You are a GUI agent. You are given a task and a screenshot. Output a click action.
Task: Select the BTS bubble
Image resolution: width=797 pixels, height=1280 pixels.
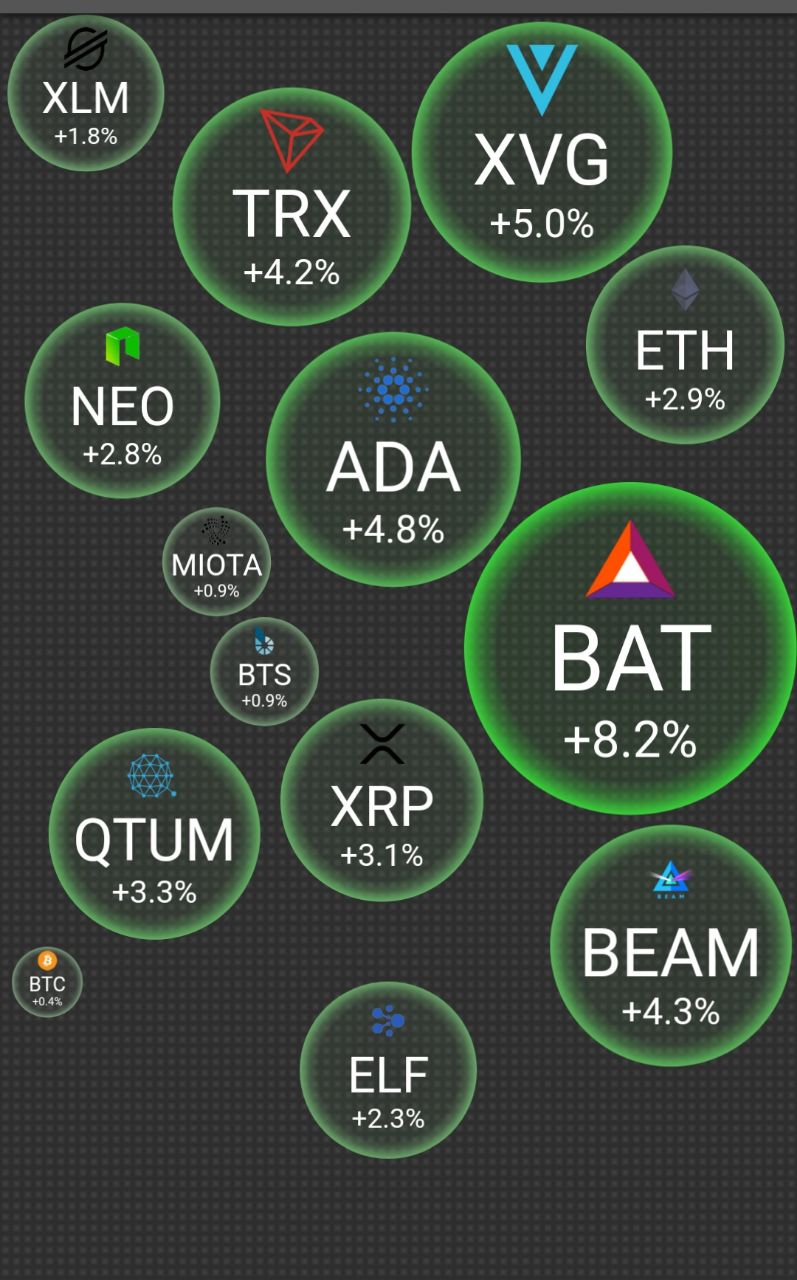[x=264, y=671]
